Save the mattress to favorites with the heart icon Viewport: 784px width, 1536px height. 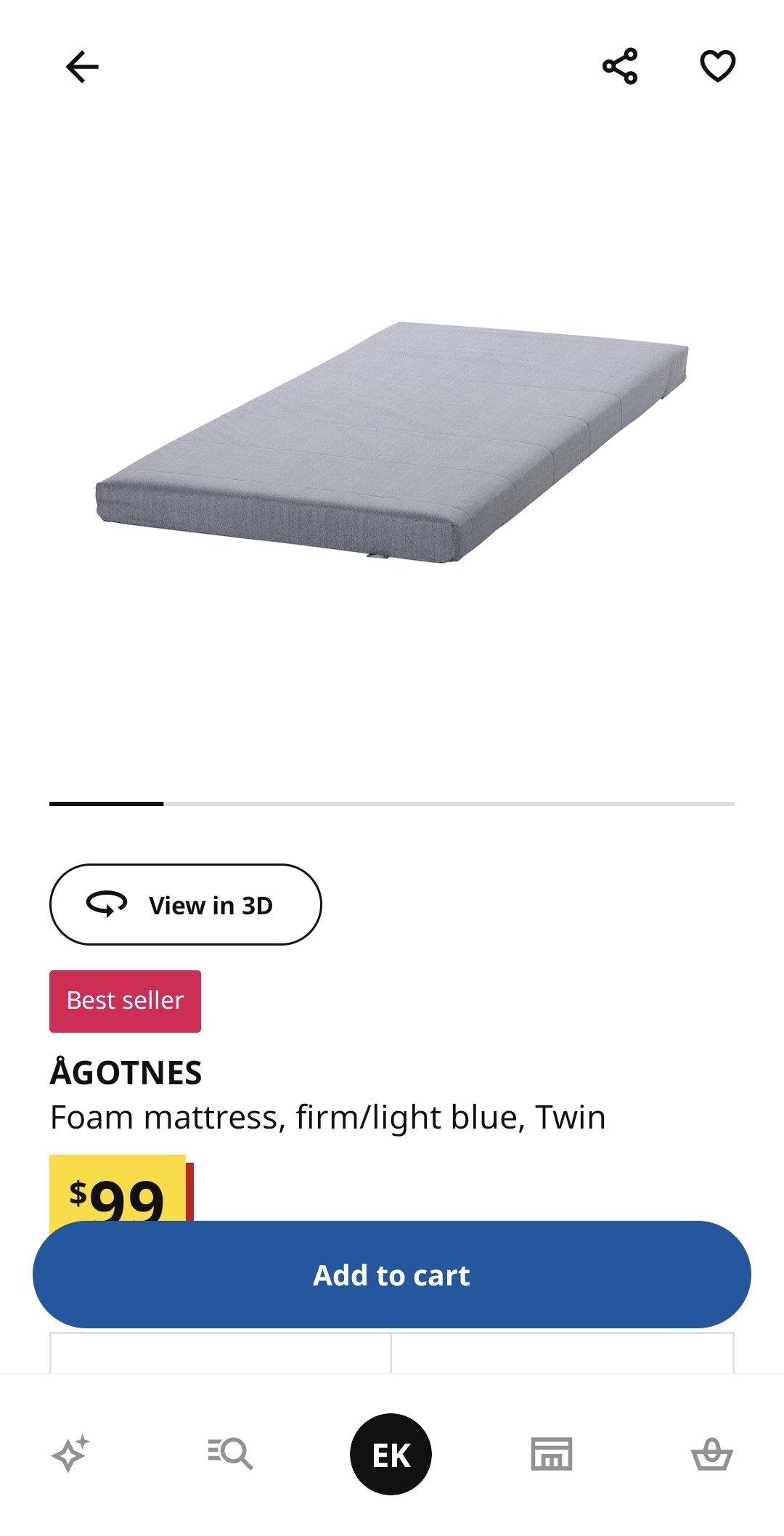(x=718, y=66)
